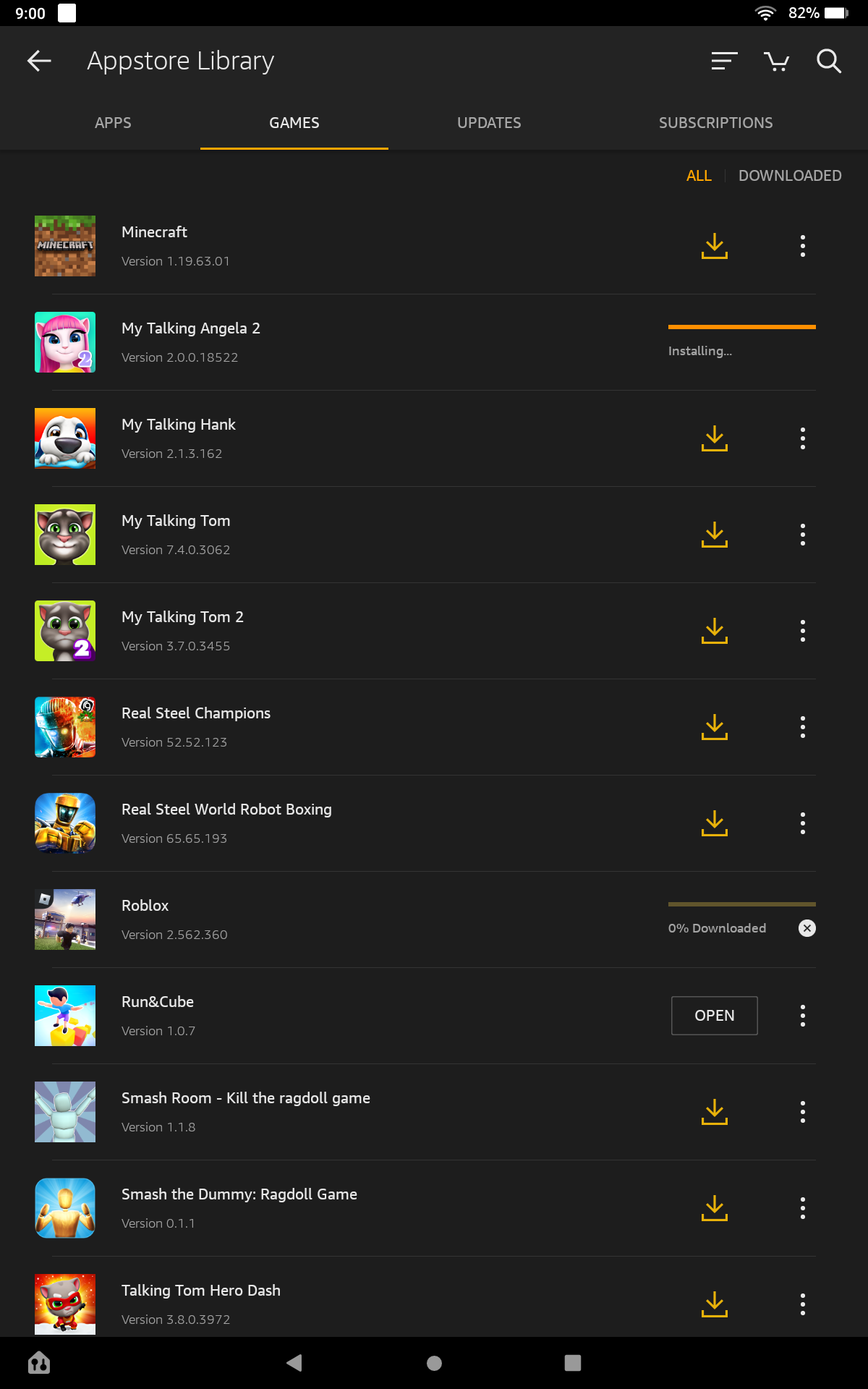Open more options for Minecraft

point(802,246)
